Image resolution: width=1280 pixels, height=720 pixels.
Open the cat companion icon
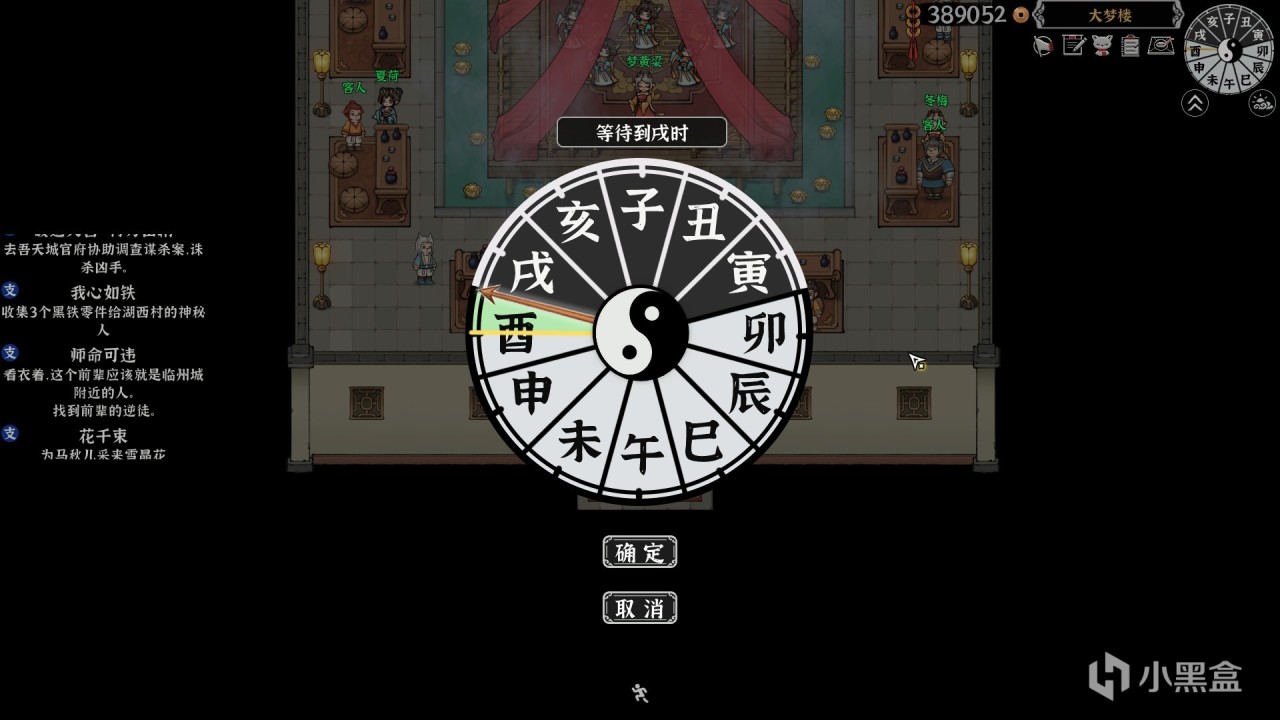(x=1102, y=45)
